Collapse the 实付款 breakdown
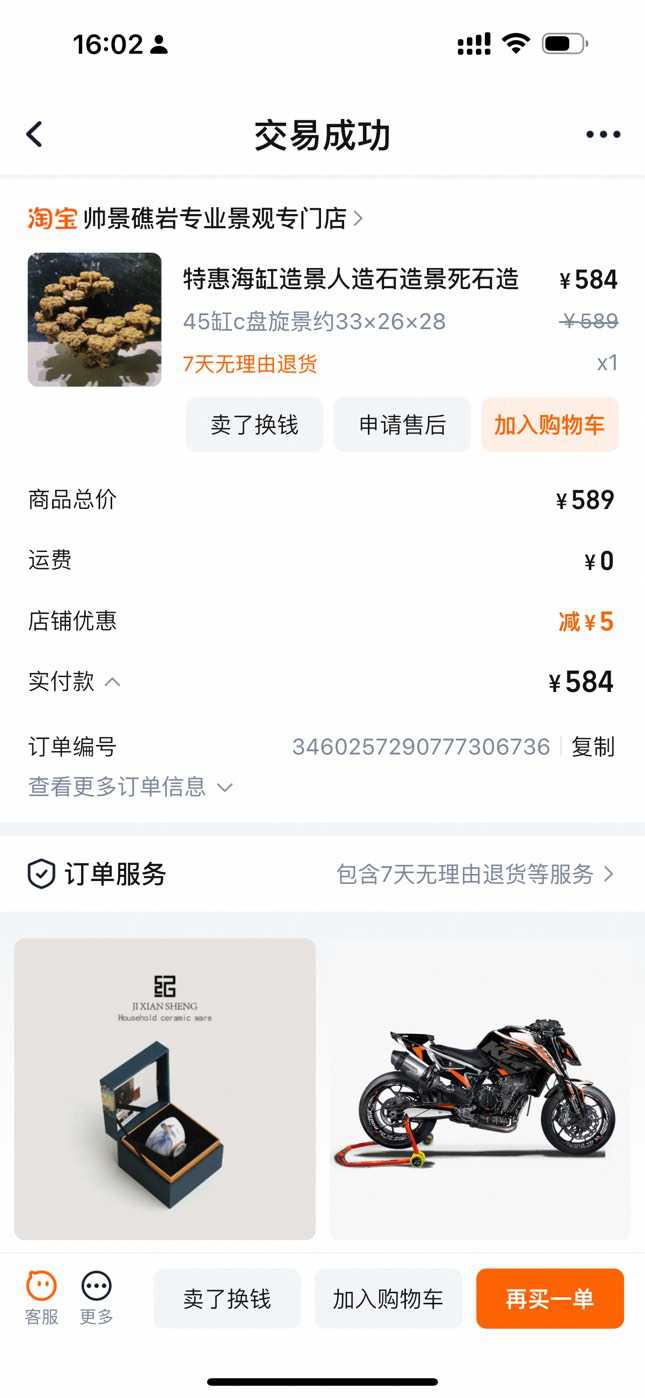Image resolution: width=645 pixels, height=1398 pixels. (113, 682)
